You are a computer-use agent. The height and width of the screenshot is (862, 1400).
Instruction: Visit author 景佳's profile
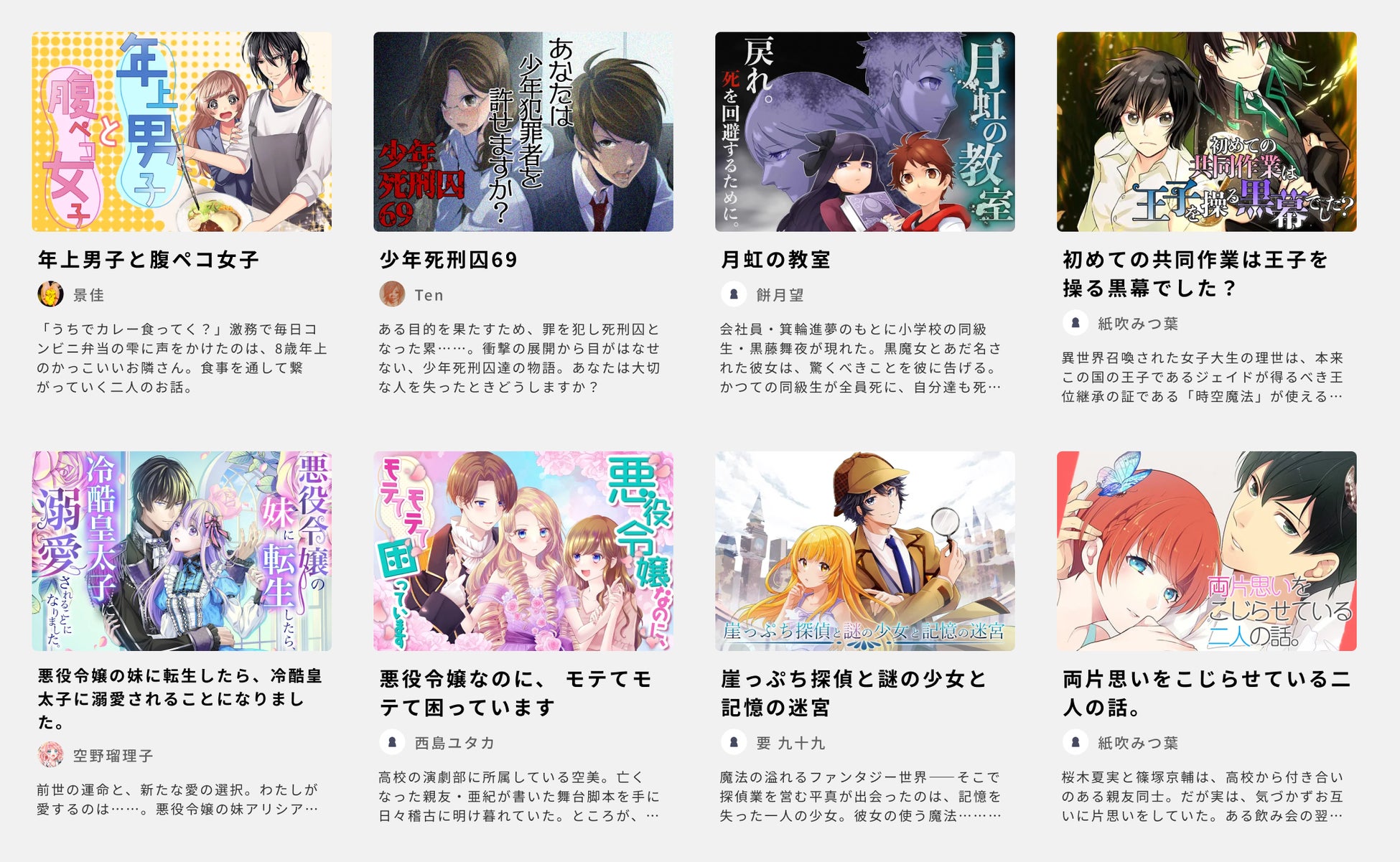88,295
